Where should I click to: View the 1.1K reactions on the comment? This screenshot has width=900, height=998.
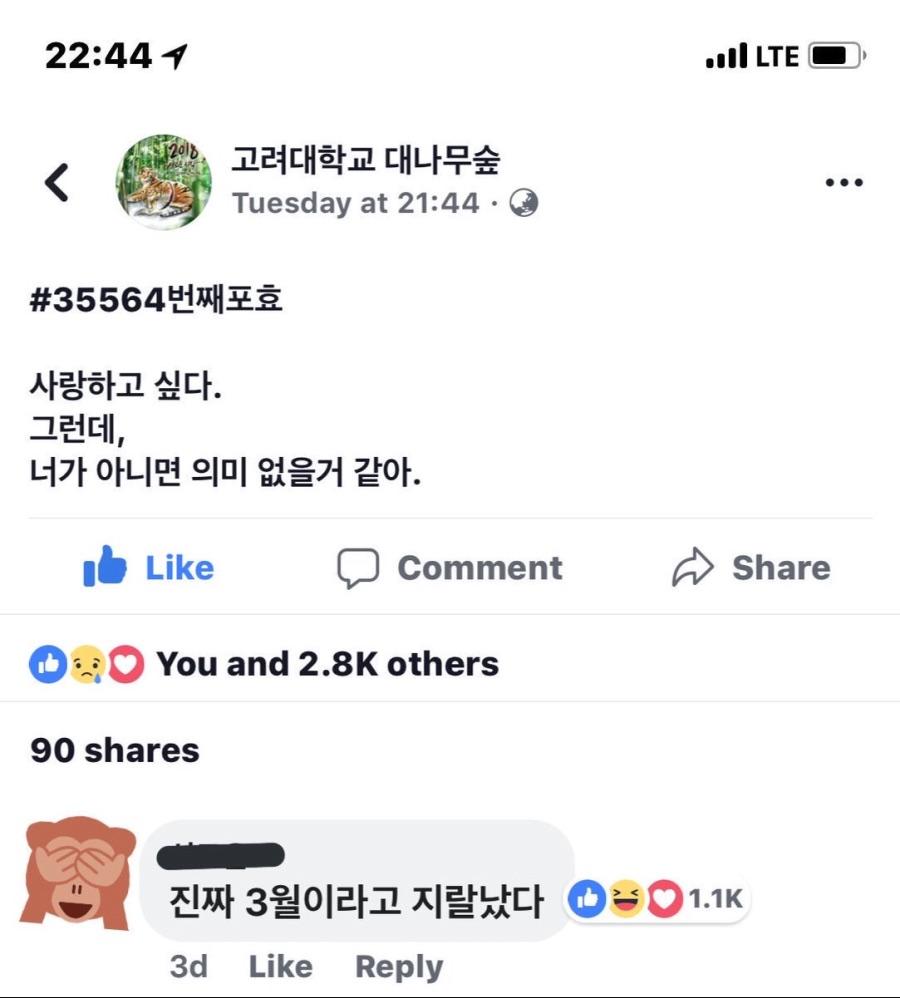(x=656, y=899)
